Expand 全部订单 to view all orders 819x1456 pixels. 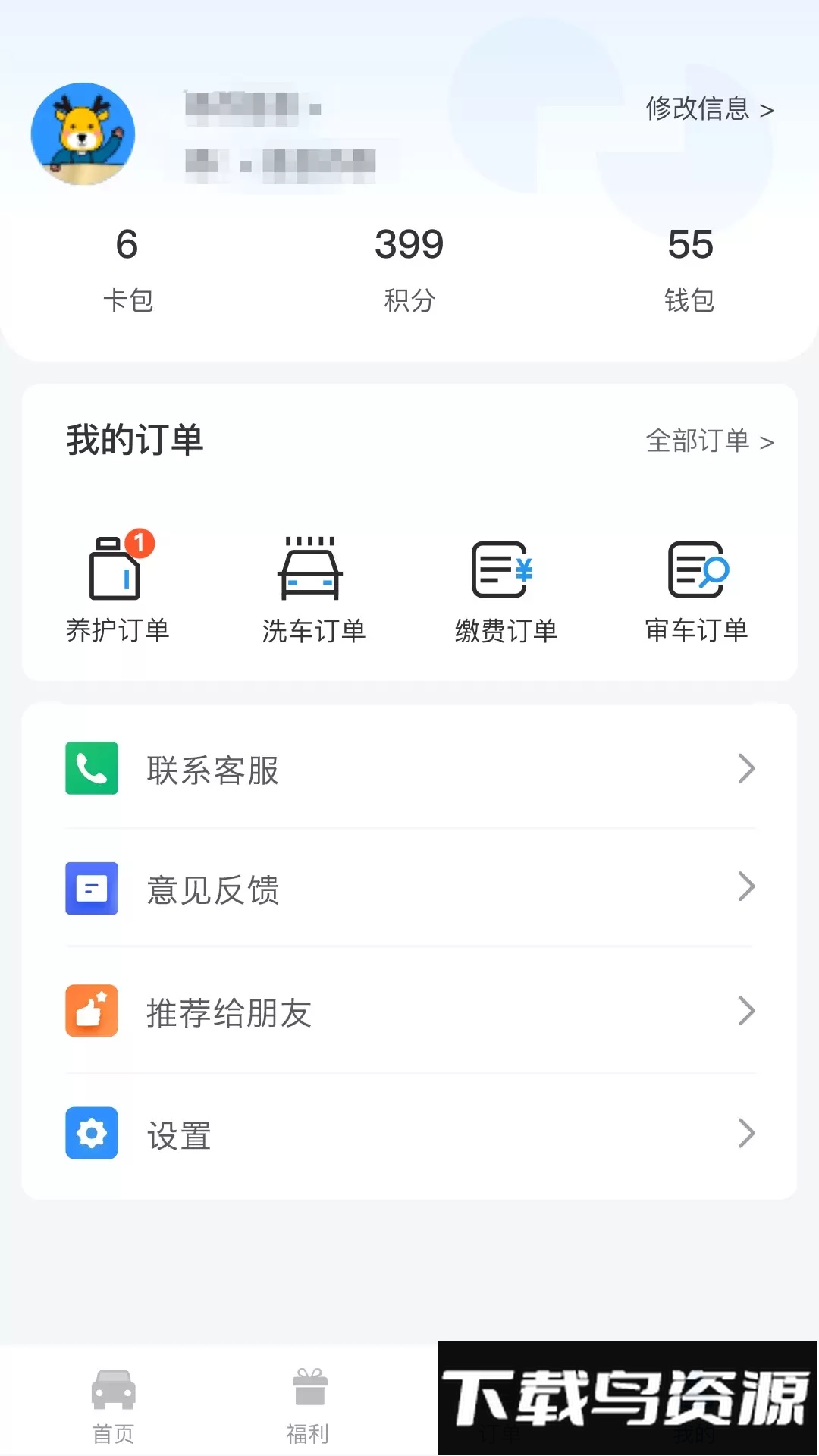pyautogui.click(x=708, y=441)
